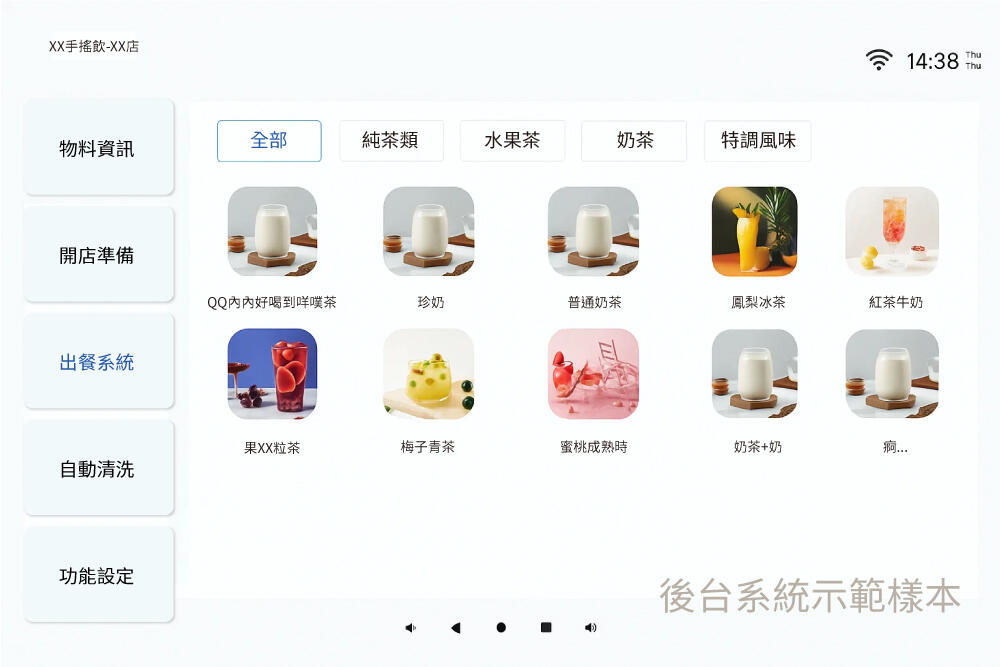Select the 珍奶 drink tile

pos(429,232)
